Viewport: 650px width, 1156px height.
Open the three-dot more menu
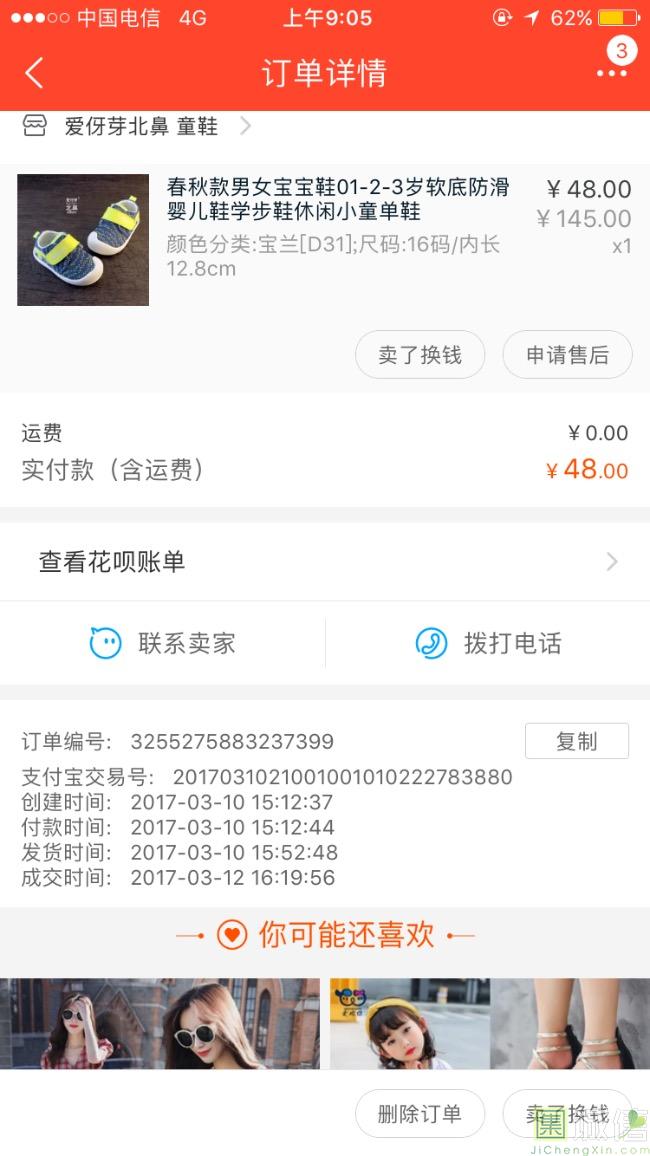611,72
